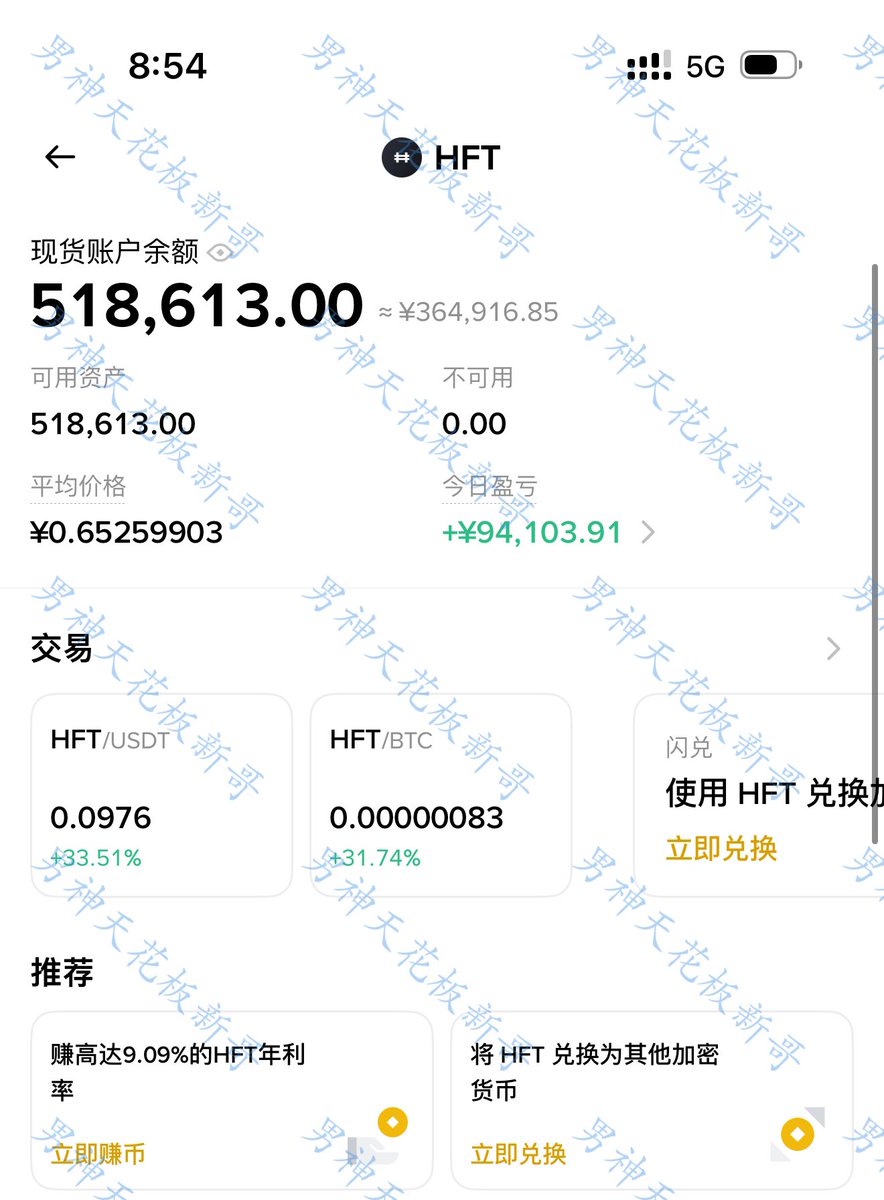
Task: Expand the 交易 section with its chevron
Action: tap(833, 650)
